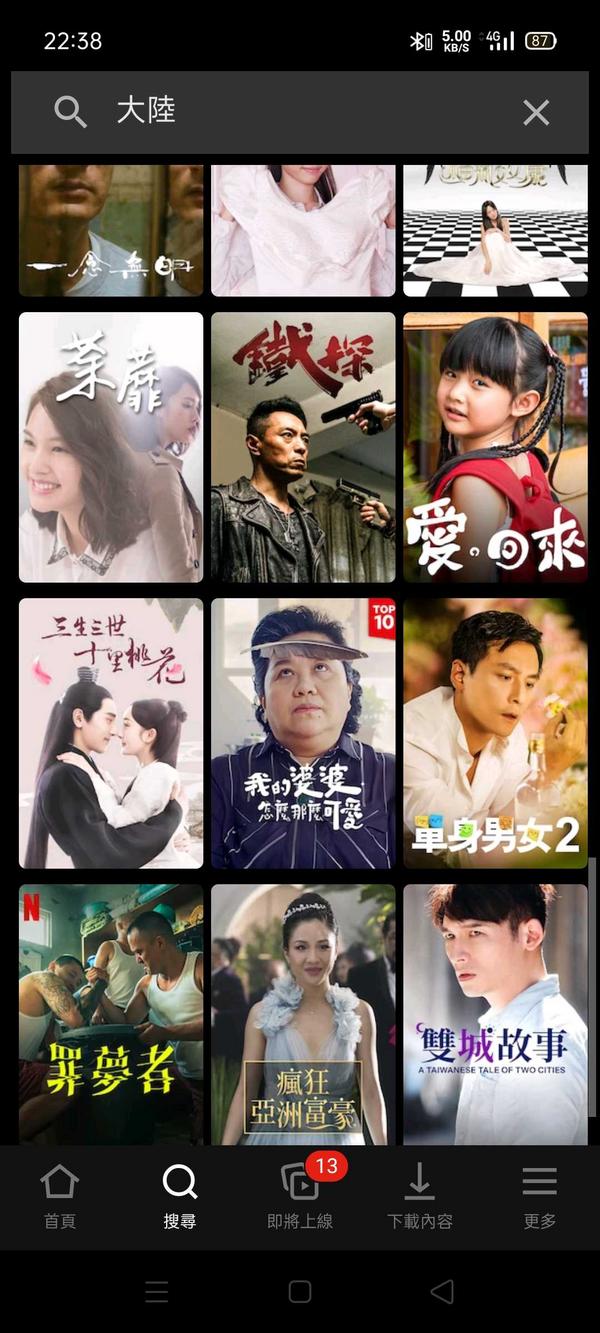600x1333 pixels.
Task: Select the 單身男女2 movie
Action: click(x=495, y=733)
